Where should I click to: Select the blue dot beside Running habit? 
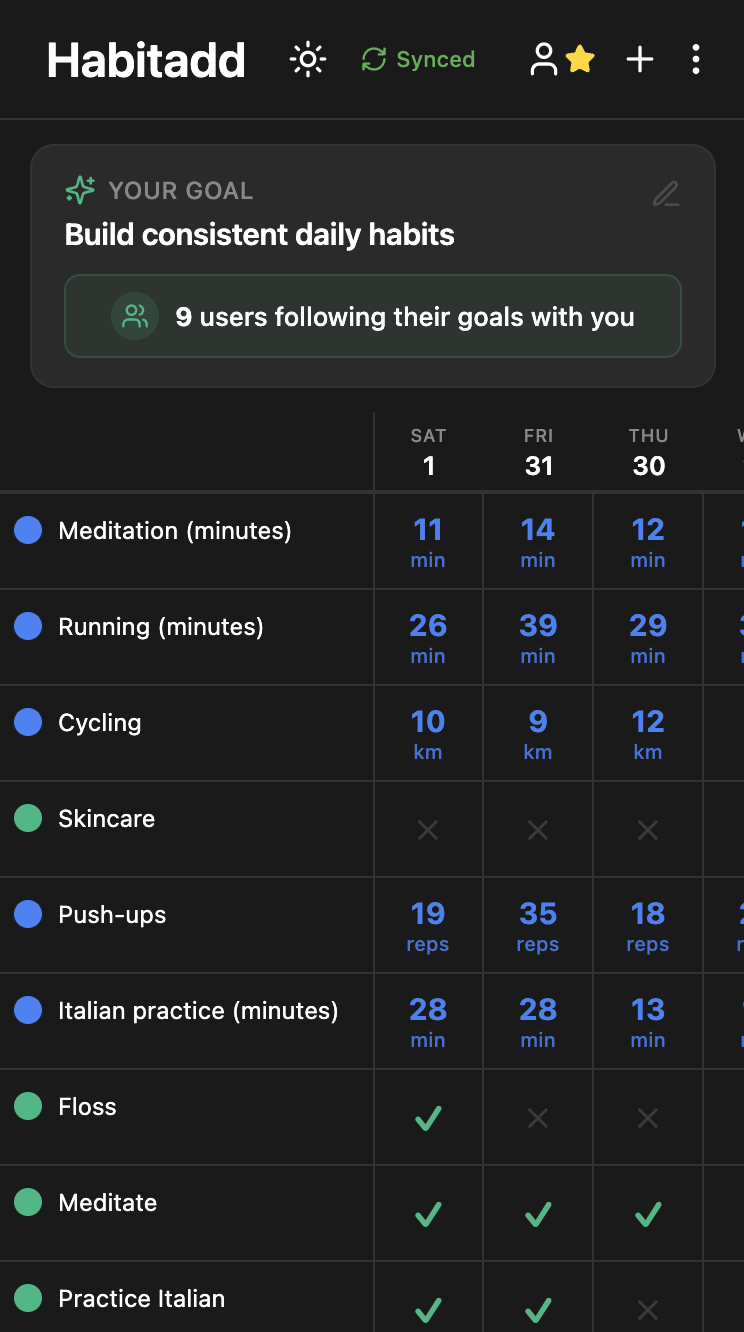(27, 626)
